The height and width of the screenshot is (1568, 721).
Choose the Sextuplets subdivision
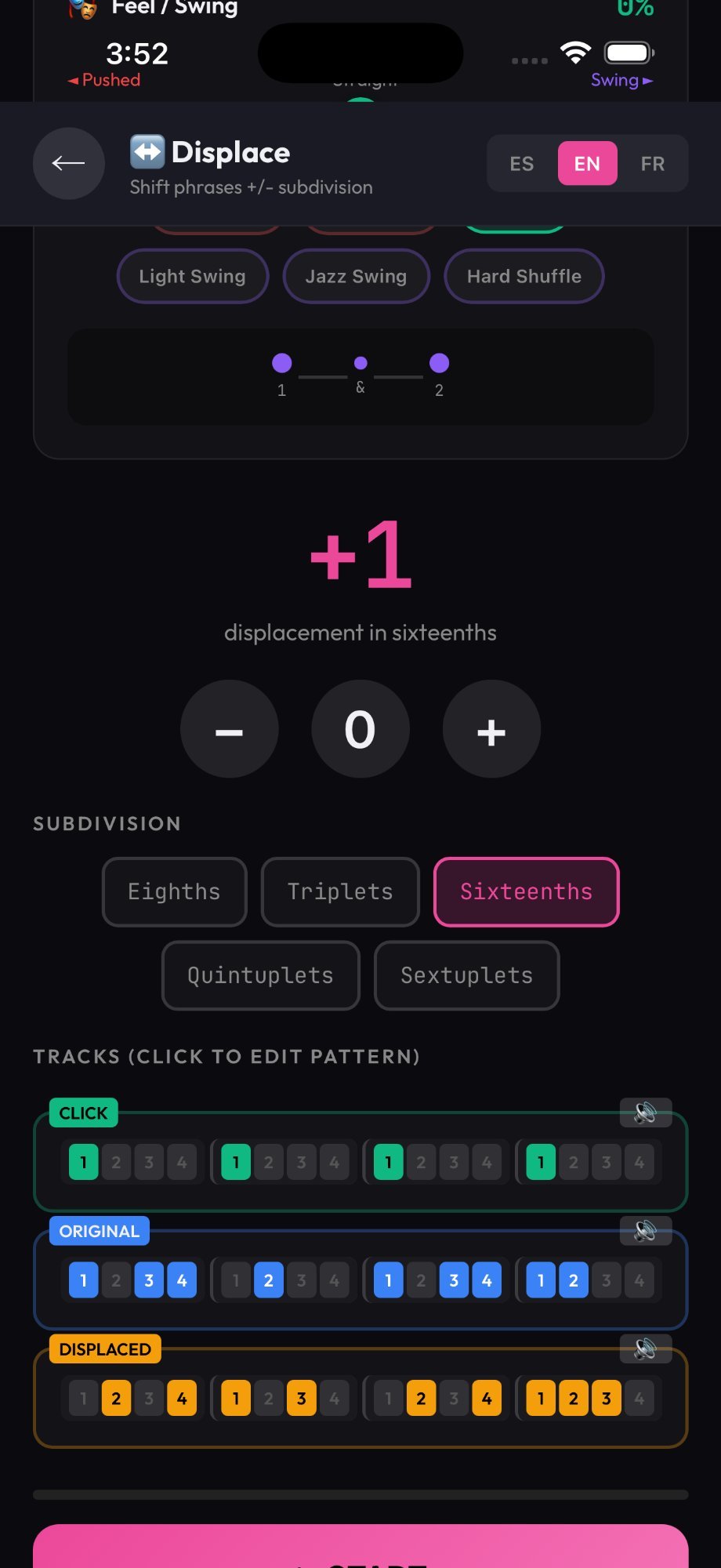[467, 975]
